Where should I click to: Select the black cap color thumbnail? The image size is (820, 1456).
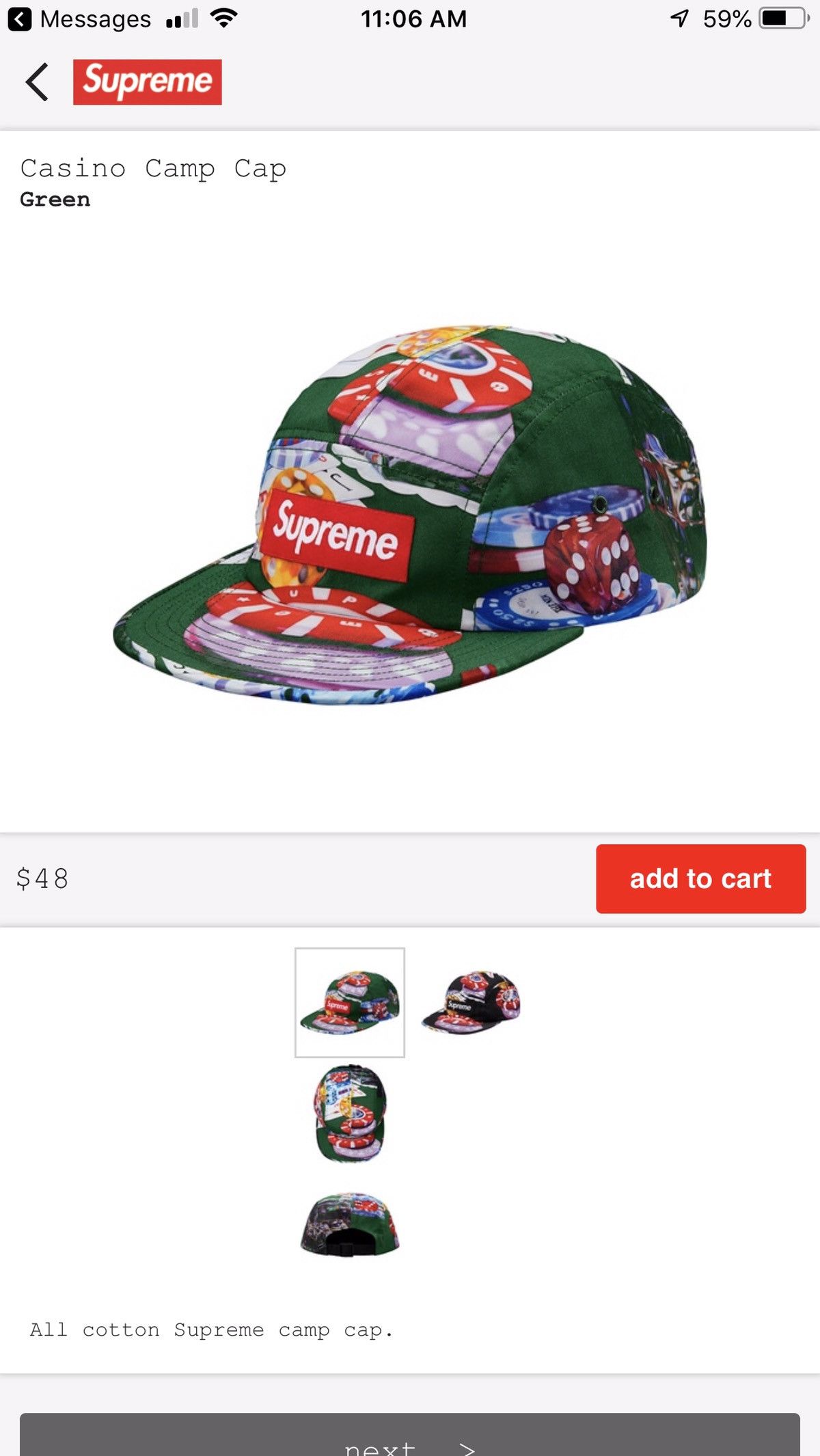tap(471, 1002)
